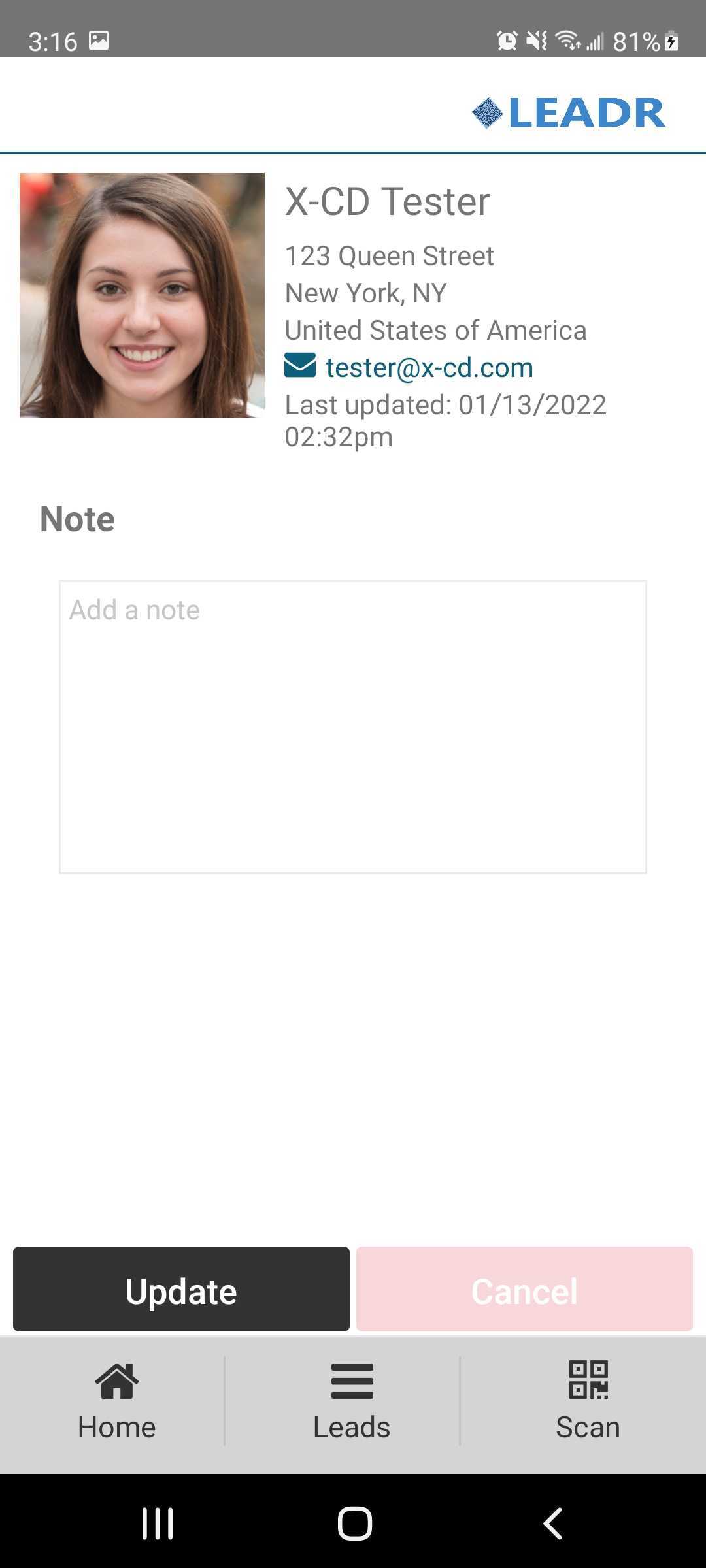Image resolution: width=706 pixels, height=1568 pixels.
Task: Open the tester@x-cd.com email link
Action: point(429,367)
